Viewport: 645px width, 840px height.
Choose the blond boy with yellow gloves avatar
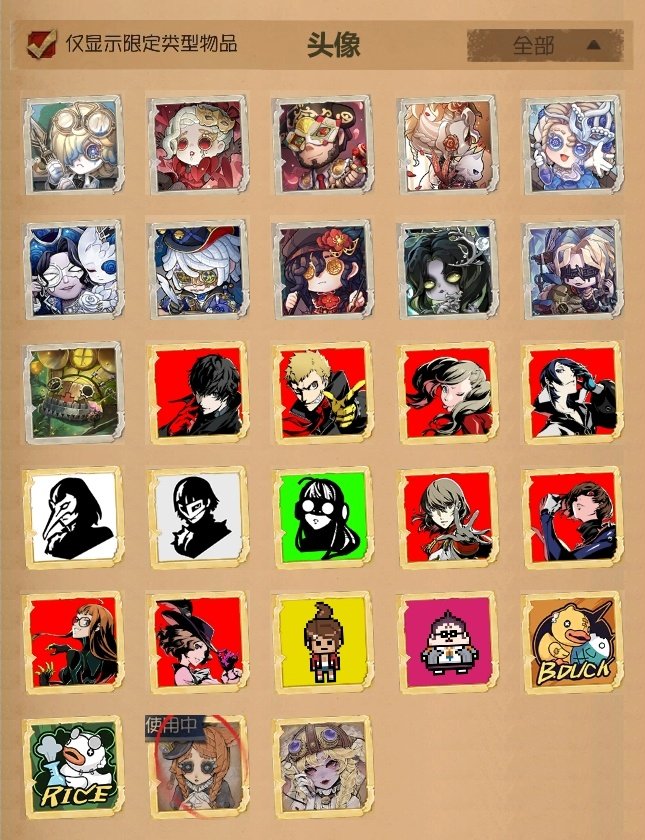coord(322,393)
